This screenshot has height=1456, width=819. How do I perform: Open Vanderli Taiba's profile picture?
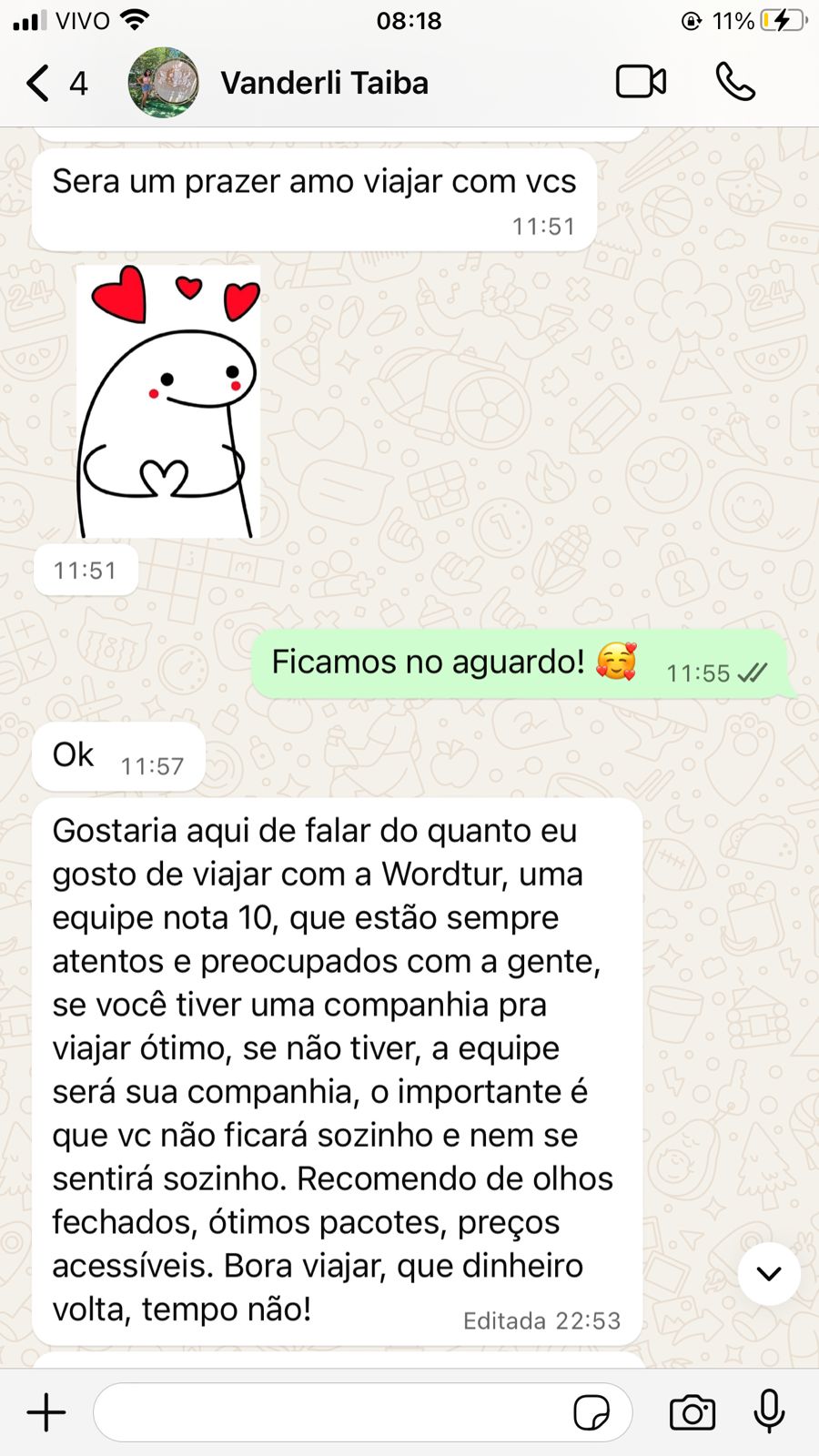162,82
